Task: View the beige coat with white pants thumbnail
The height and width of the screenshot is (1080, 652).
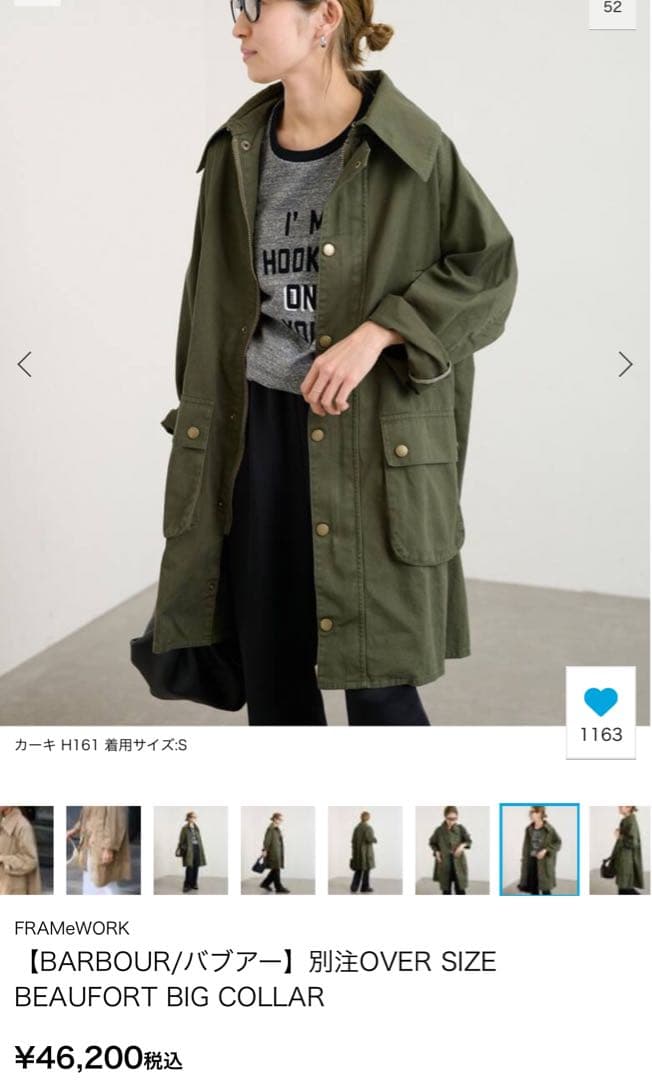Action: click(x=104, y=849)
